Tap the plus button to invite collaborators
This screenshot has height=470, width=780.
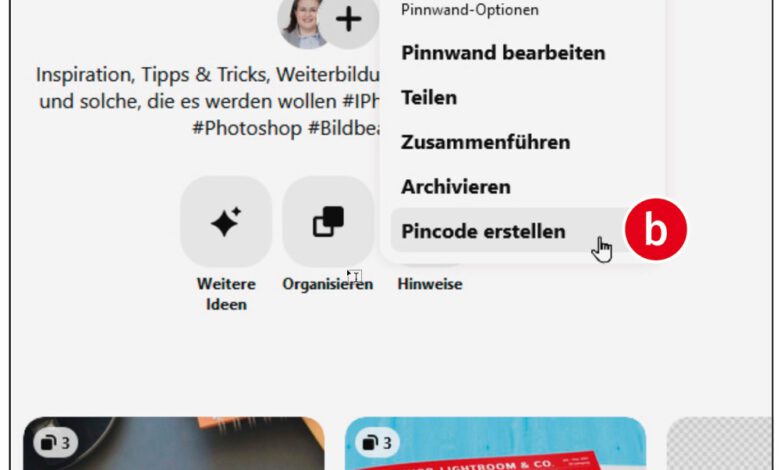[x=348, y=20]
